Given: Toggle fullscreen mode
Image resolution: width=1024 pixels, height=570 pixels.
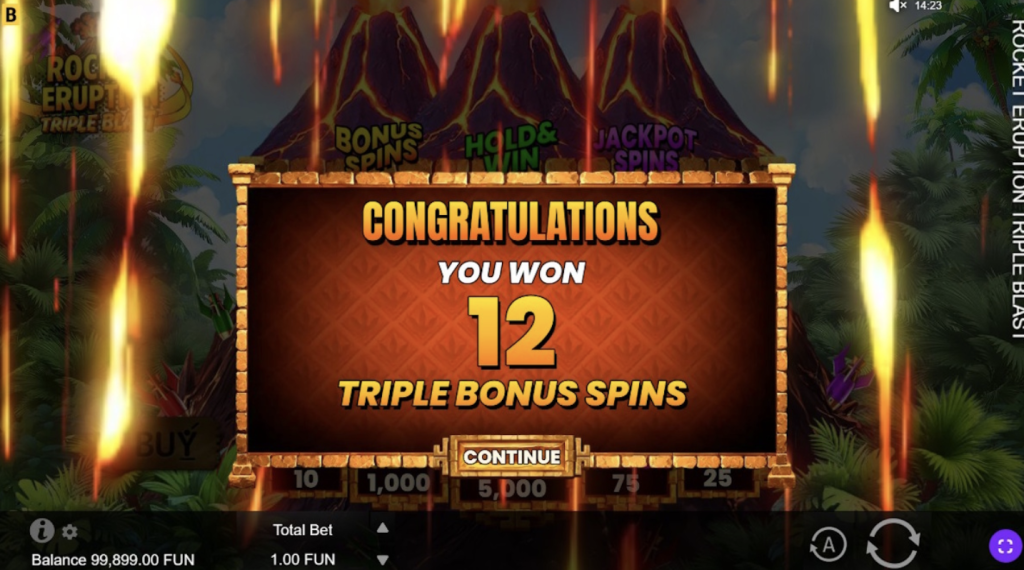Looking at the screenshot, I should [1003, 545].
